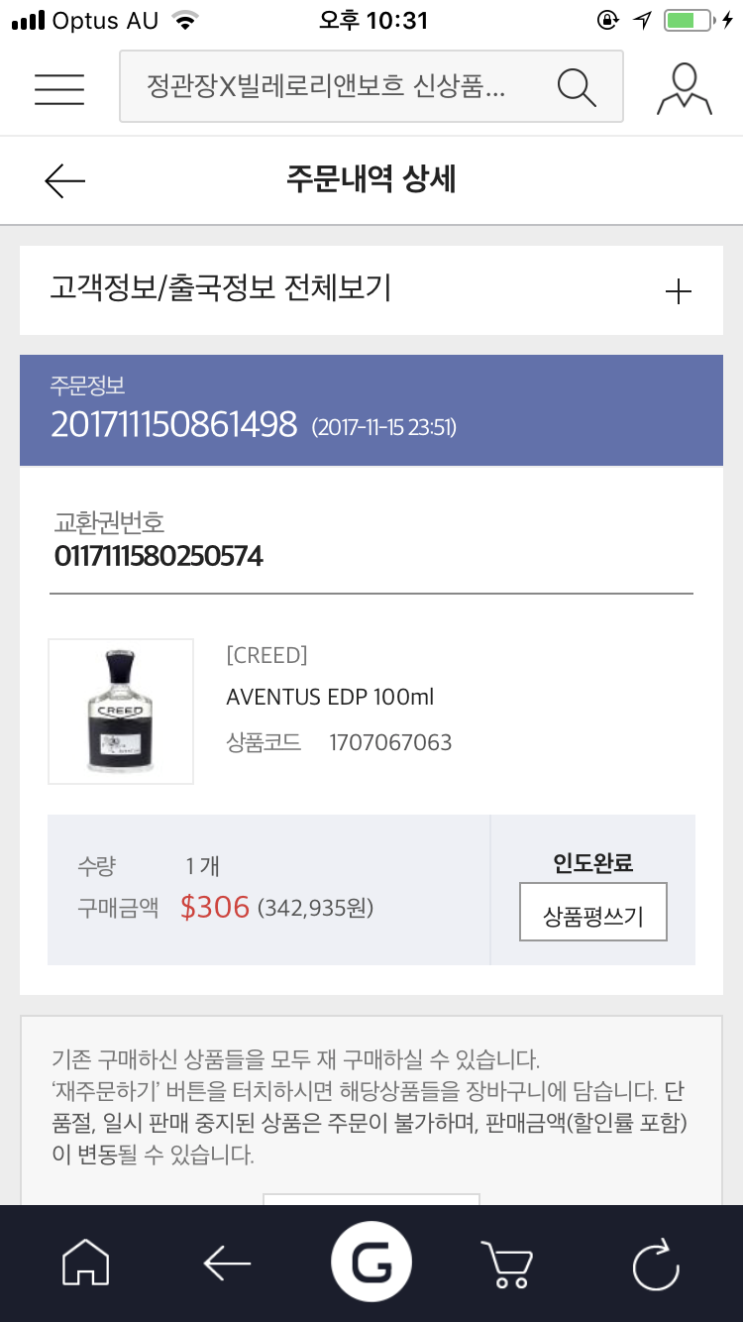743x1322 pixels.
Task: Tap the search field at the top
Action: pos(330,87)
